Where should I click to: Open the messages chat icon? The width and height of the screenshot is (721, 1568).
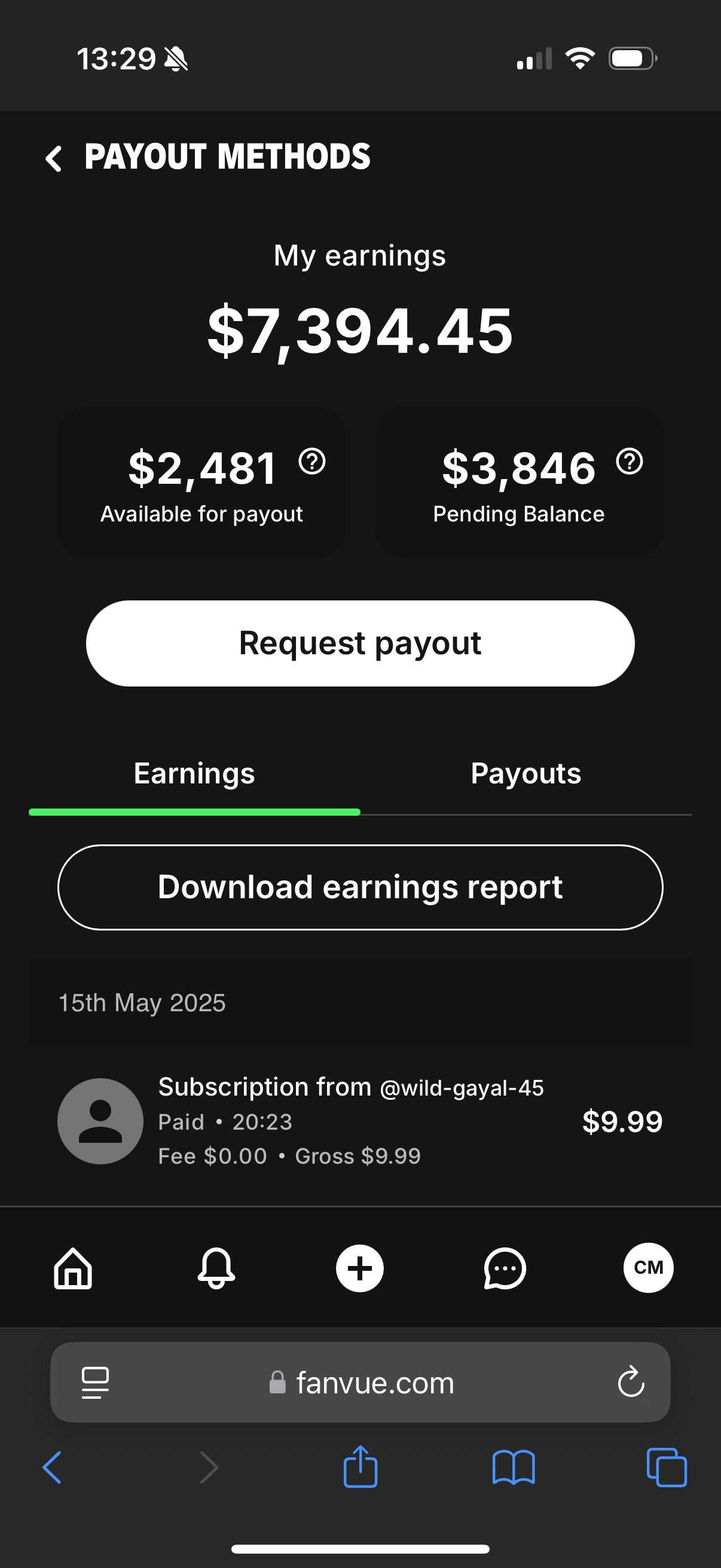[505, 1268]
